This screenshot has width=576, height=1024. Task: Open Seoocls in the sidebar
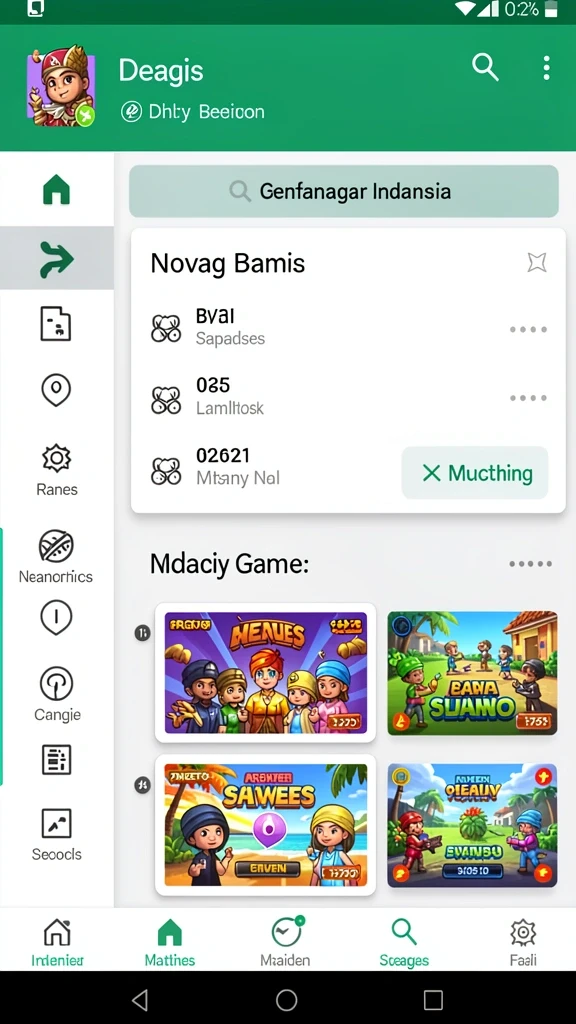(57, 835)
